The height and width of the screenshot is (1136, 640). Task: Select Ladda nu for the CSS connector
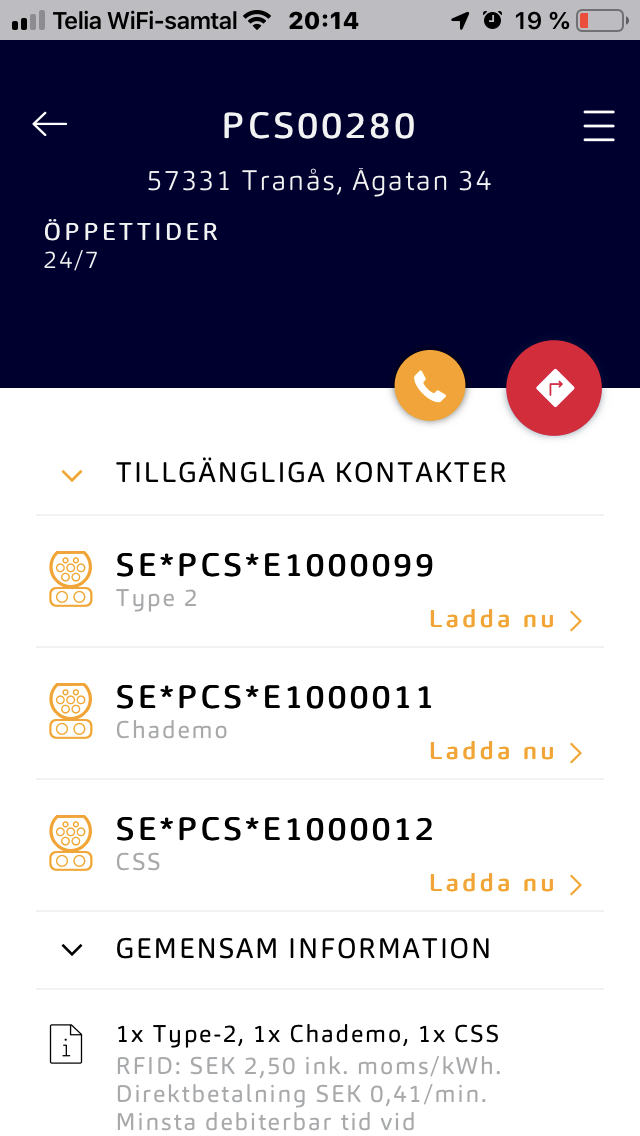coord(505,884)
